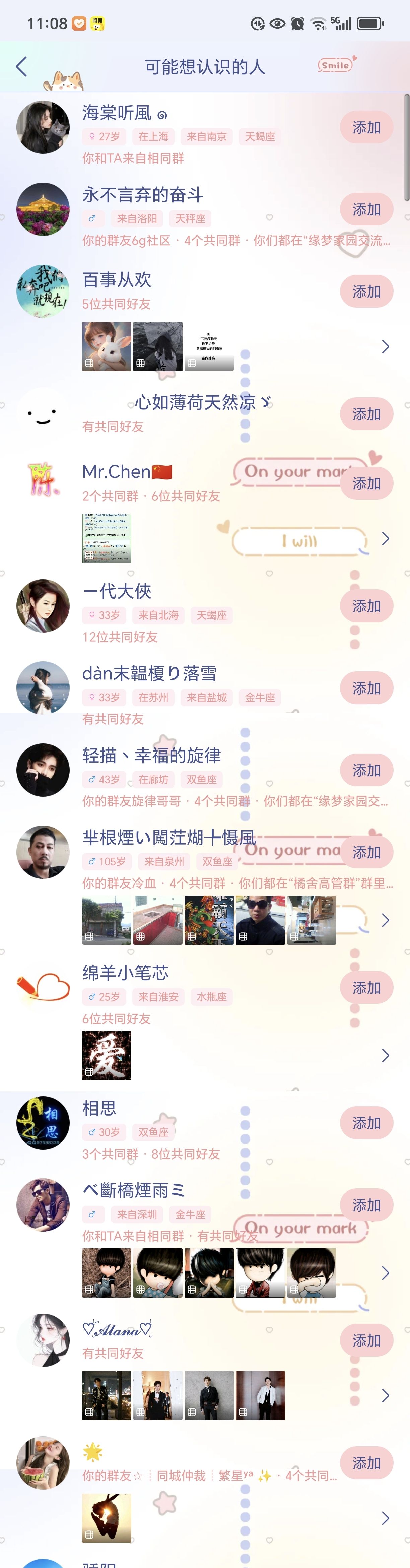The width and height of the screenshot is (410, 1568).
Task: Tap 添加 next to 永不言弃的奋斗
Action: (366, 210)
